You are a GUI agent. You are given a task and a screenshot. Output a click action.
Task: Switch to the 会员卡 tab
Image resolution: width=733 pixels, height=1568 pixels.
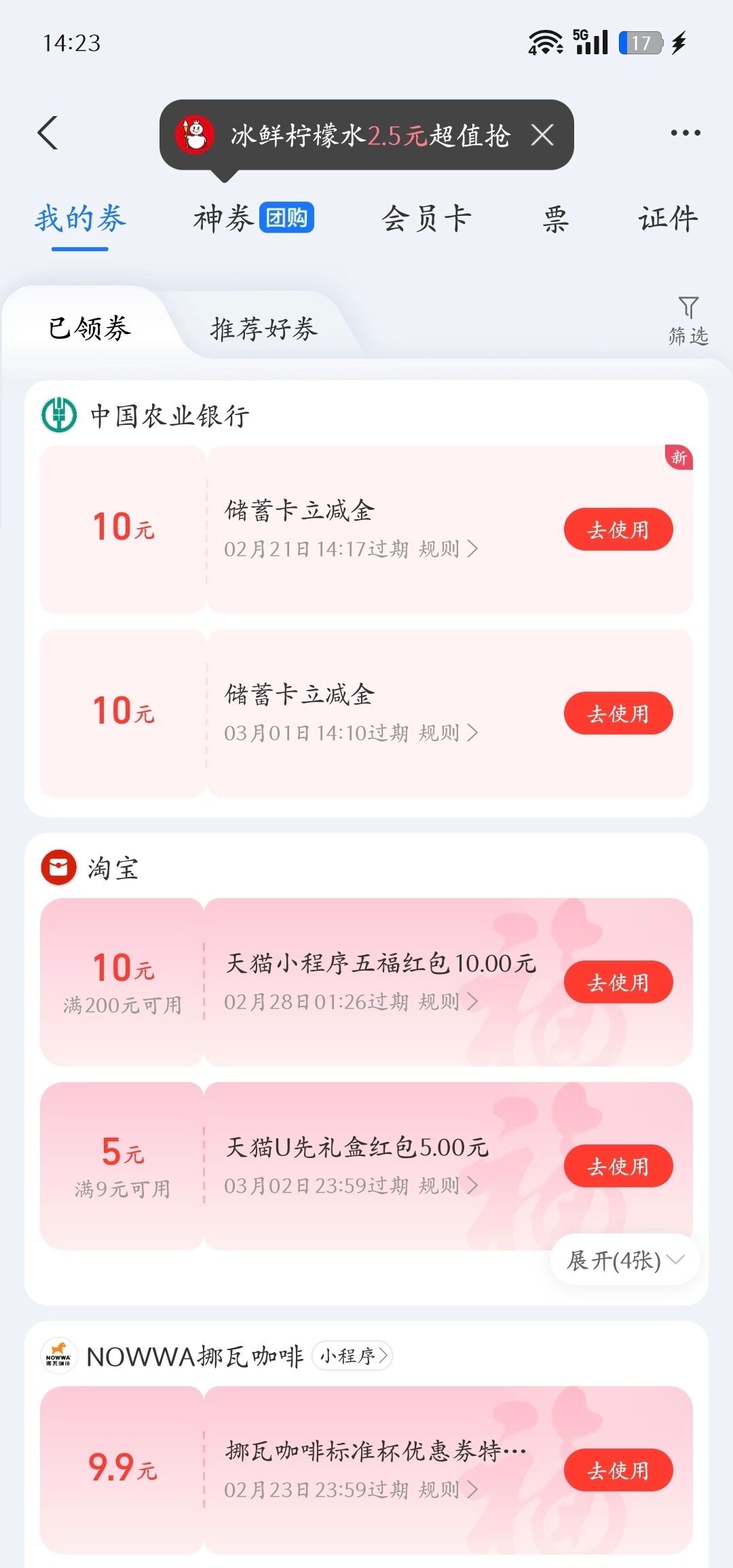426,219
